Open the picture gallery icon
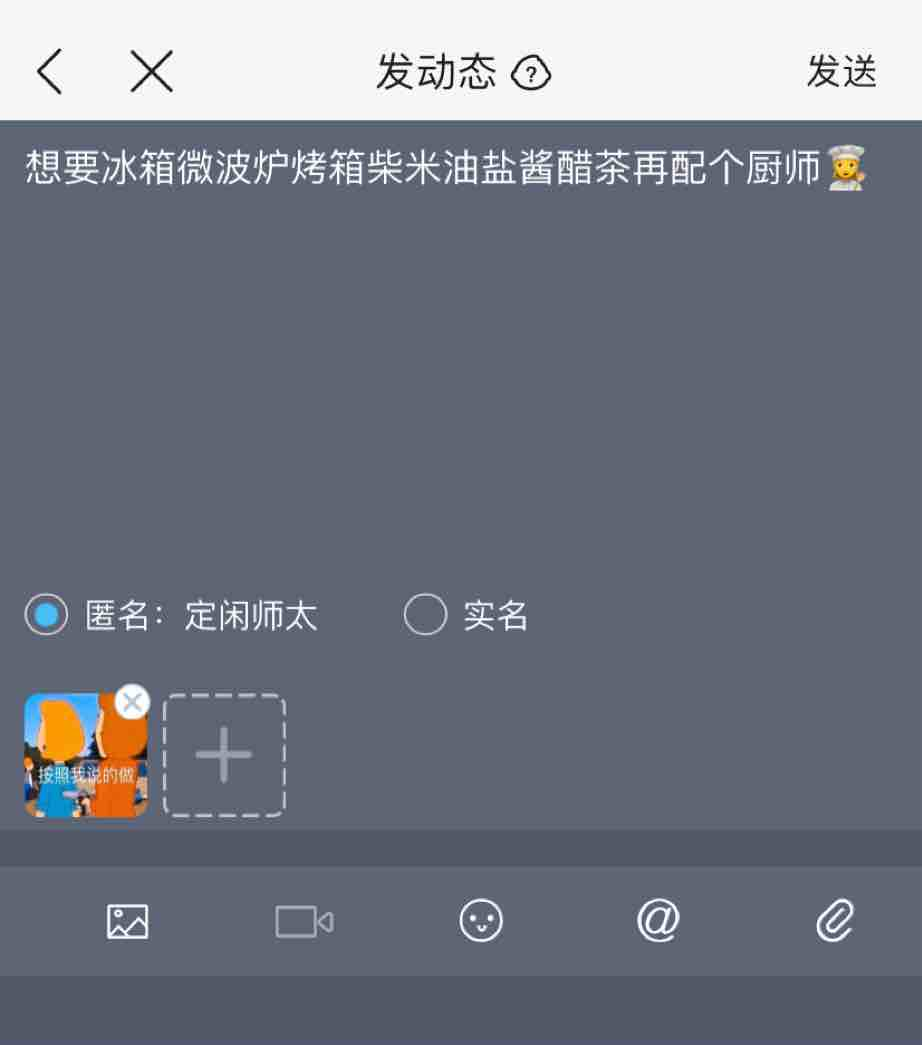This screenshot has width=922, height=1045. tap(128, 921)
